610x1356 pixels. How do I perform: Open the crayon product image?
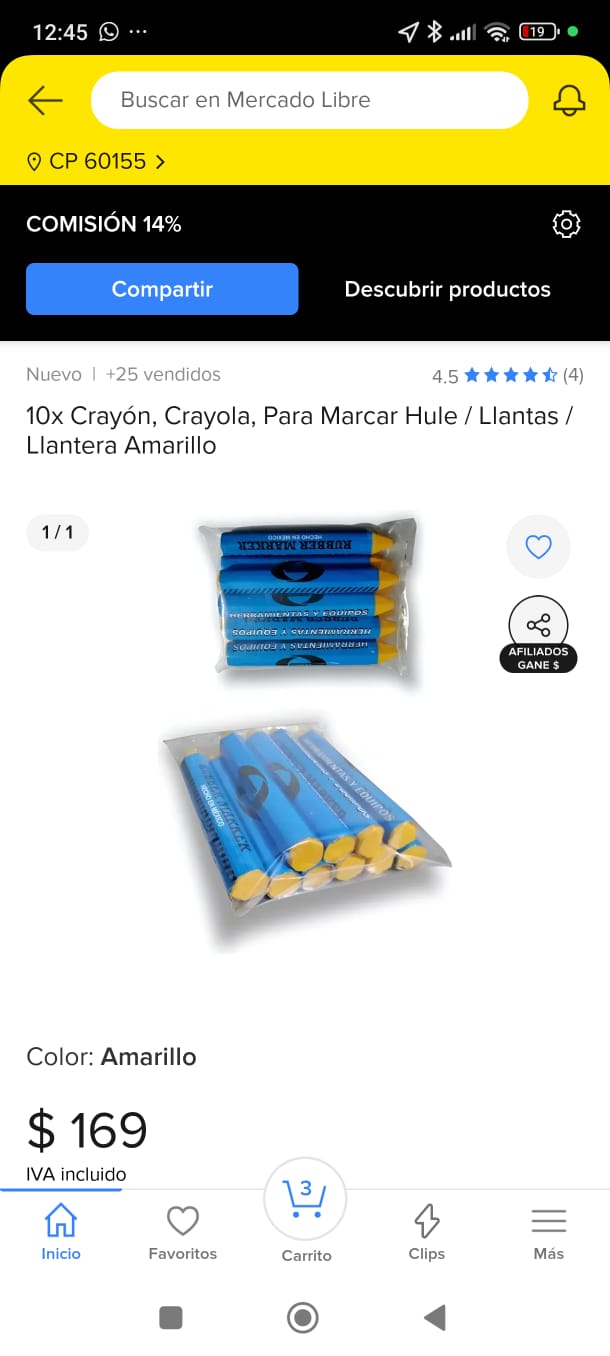click(305, 730)
